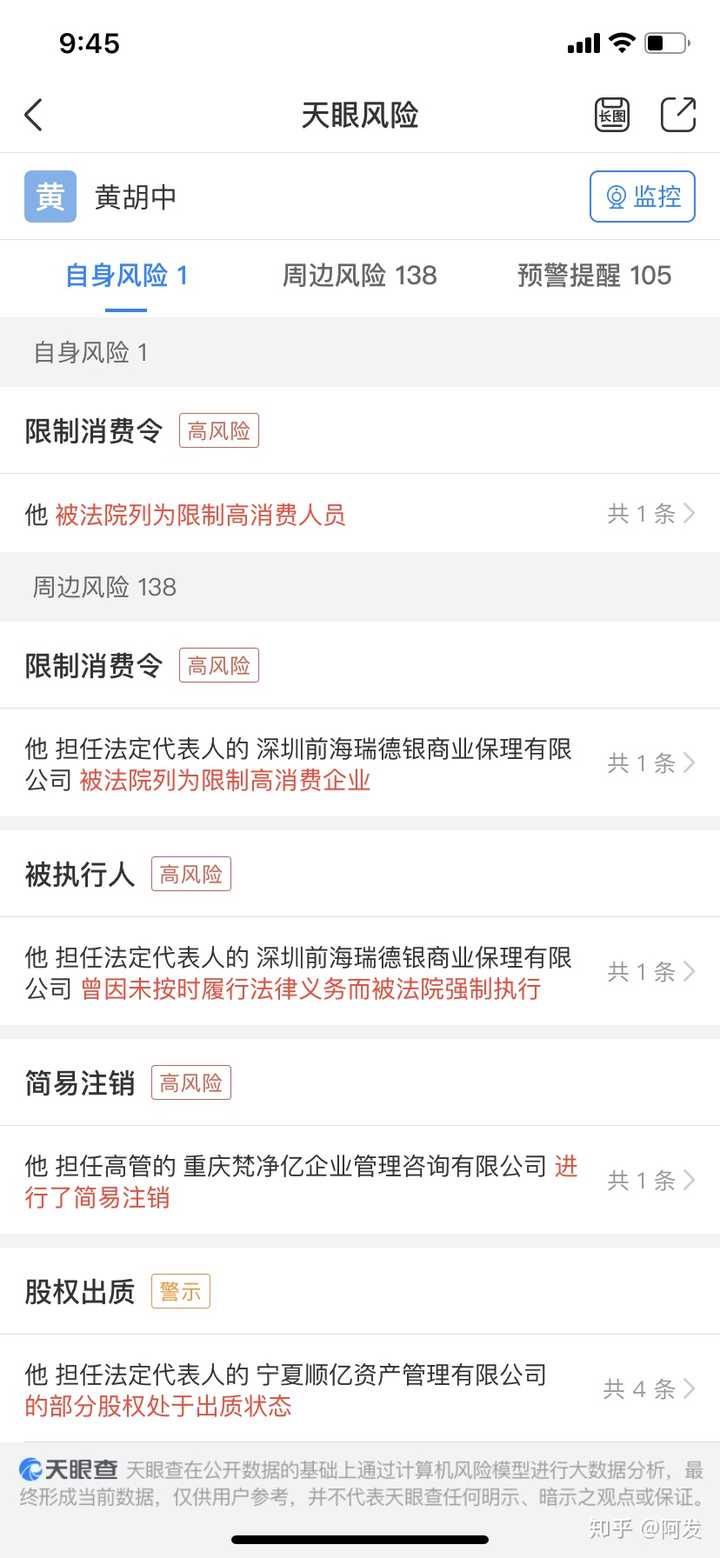Generate a long image with 长图 icon
The width and height of the screenshot is (720, 1558).
point(612,115)
